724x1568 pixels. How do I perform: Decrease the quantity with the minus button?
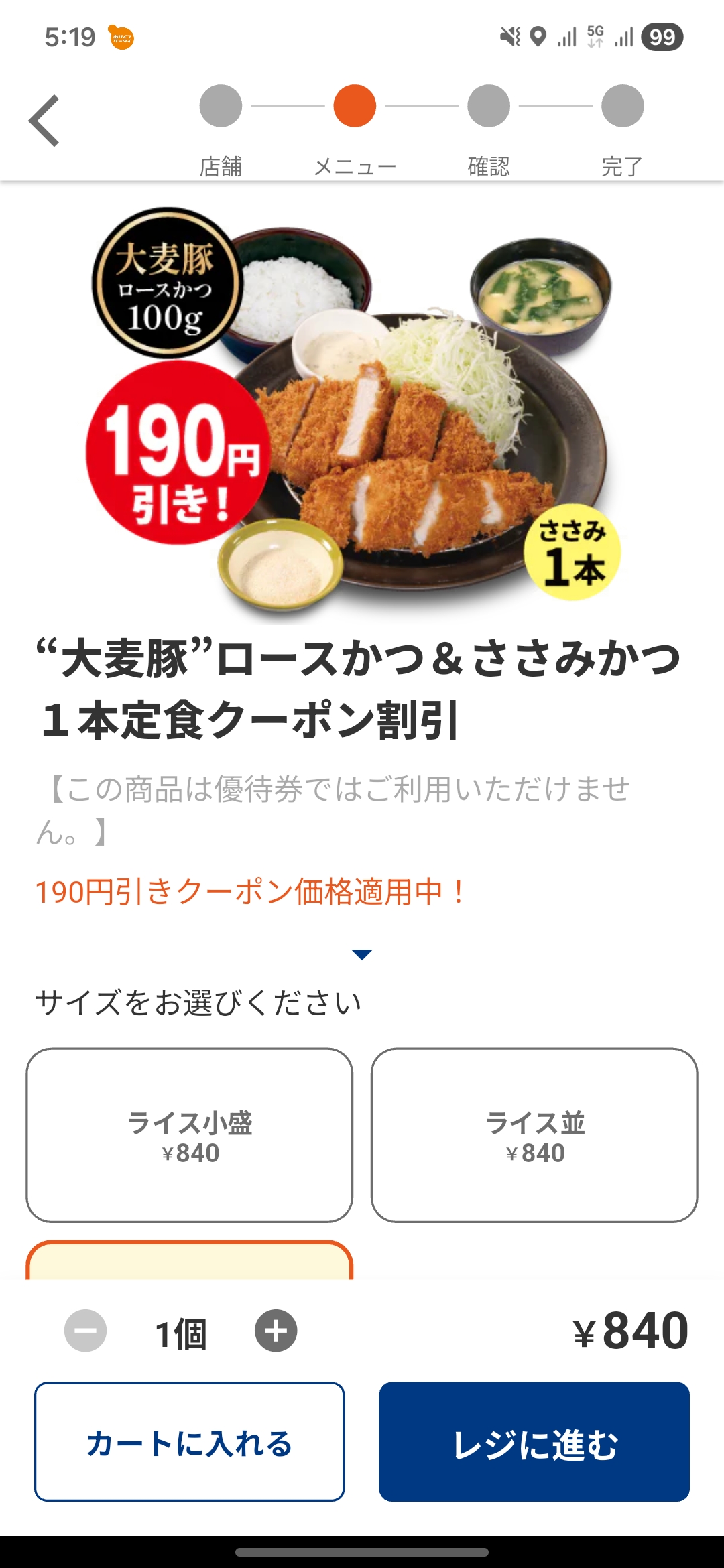[85, 1331]
